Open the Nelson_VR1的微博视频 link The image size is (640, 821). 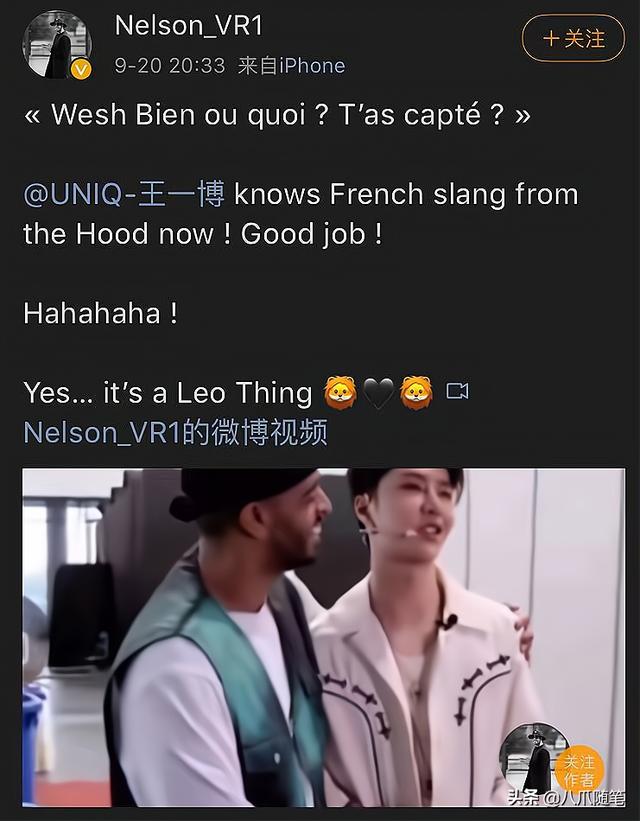pos(175,433)
